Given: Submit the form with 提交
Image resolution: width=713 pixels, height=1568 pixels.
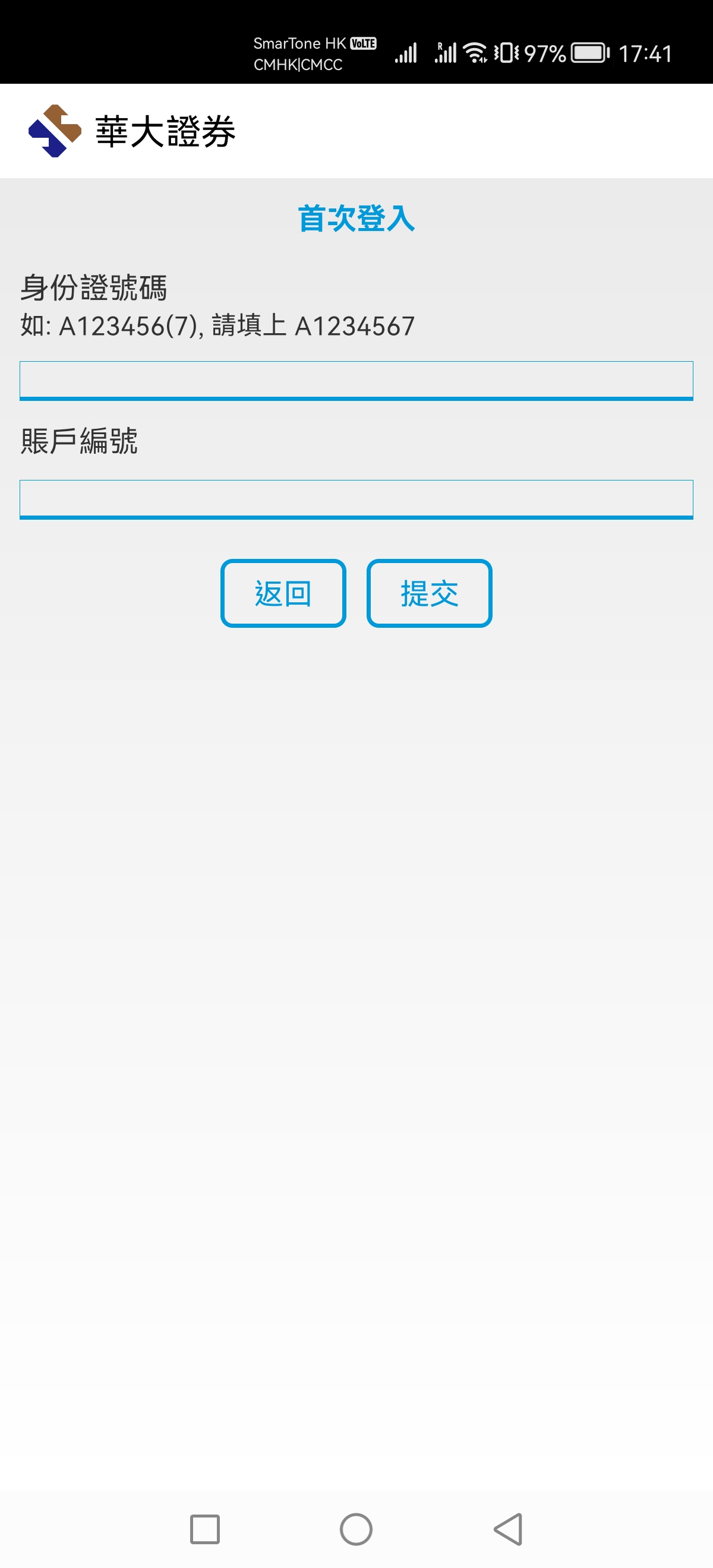Looking at the screenshot, I should [429, 593].
